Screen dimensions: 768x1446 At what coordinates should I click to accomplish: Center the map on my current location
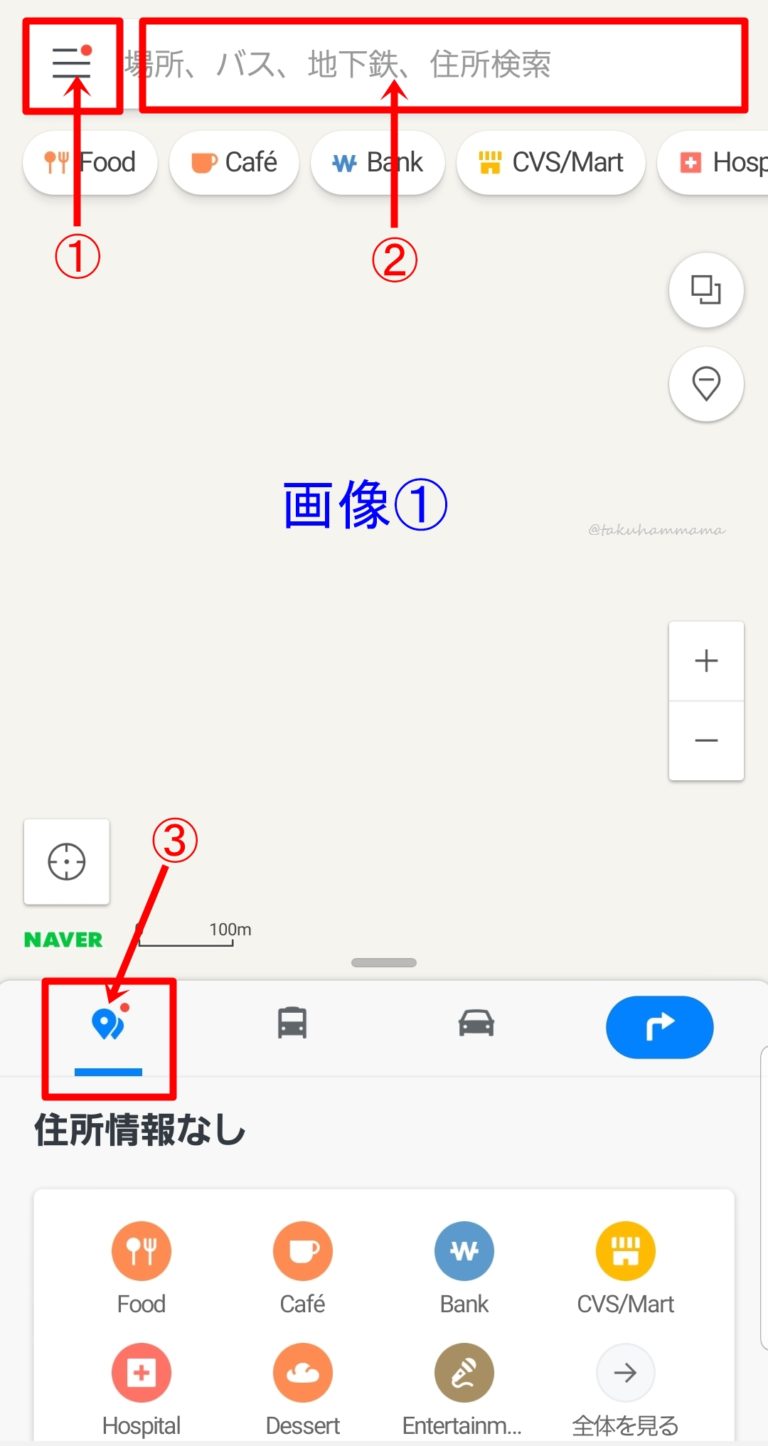[x=67, y=861]
